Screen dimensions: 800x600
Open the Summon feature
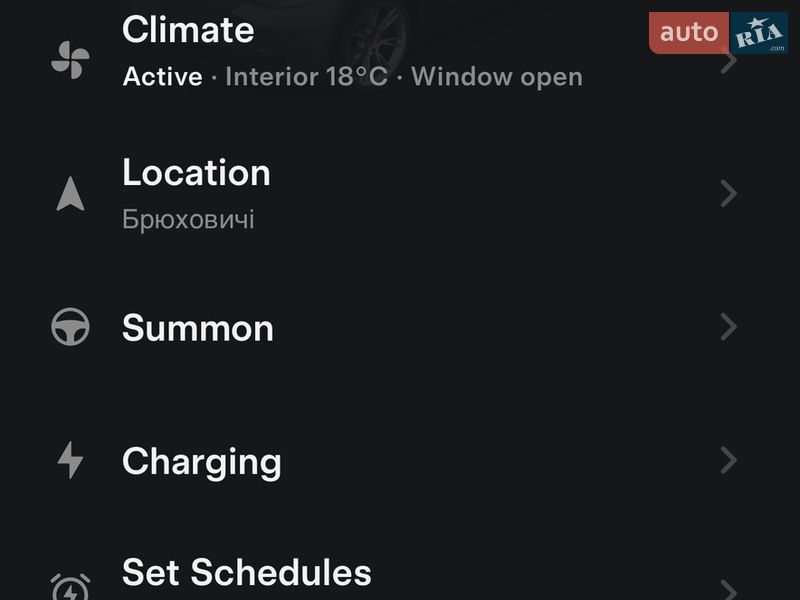pyautogui.click(x=198, y=328)
